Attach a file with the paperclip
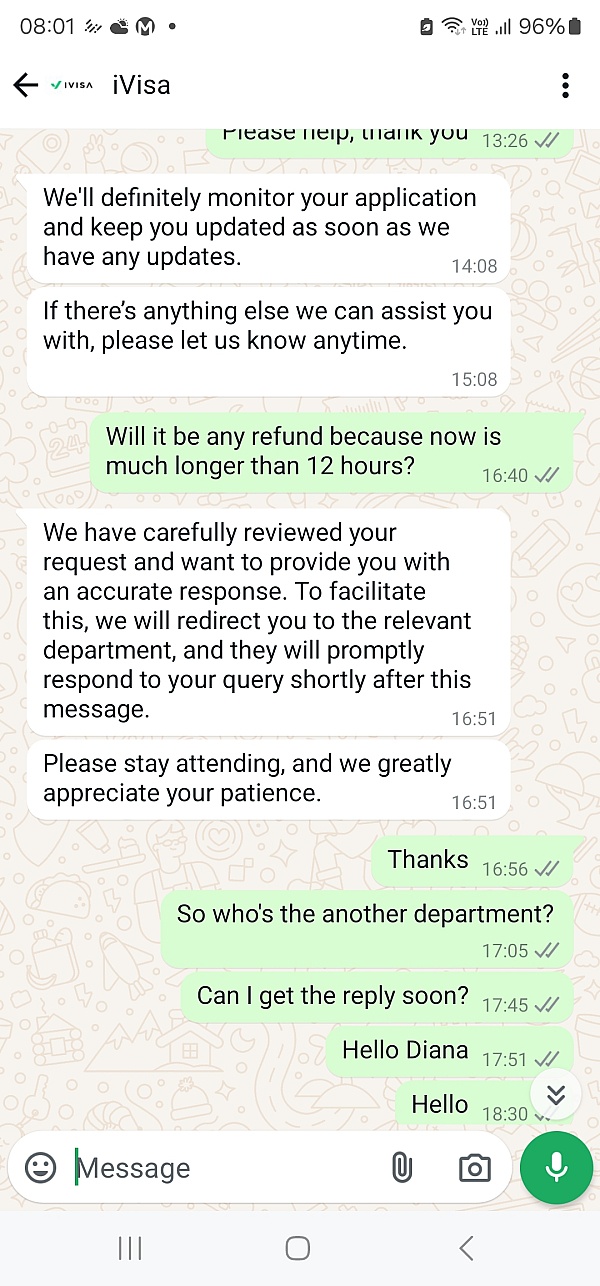Viewport: 600px width, 1286px height. coord(401,1167)
